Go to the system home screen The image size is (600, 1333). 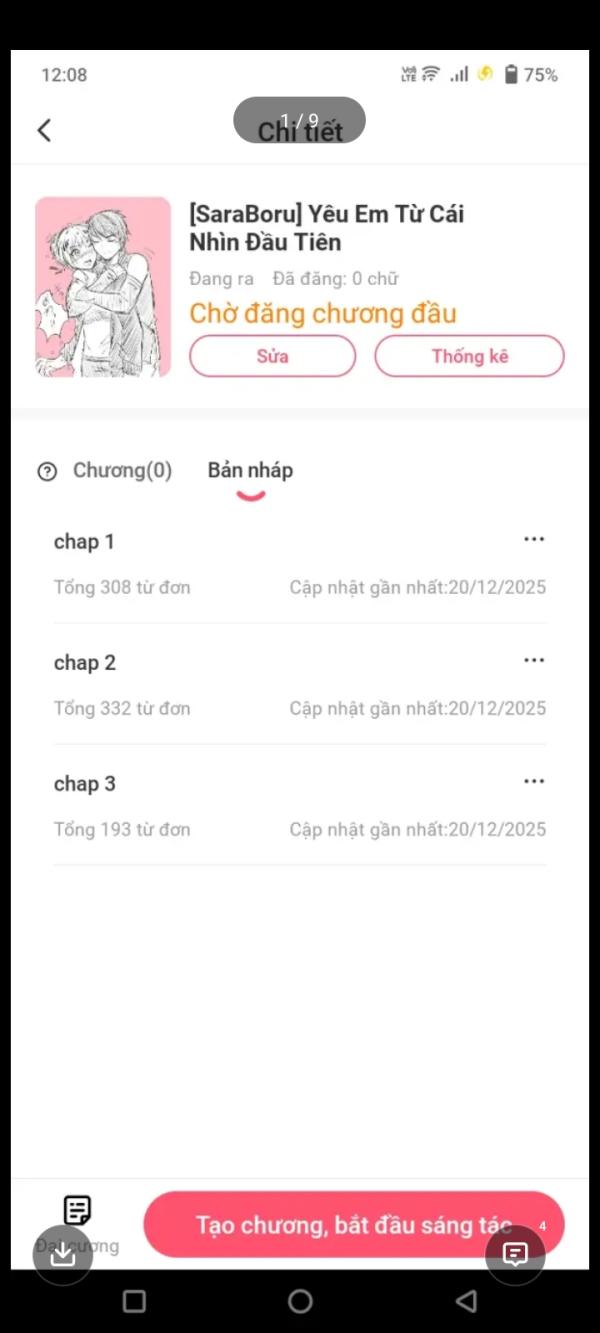pos(300,1301)
